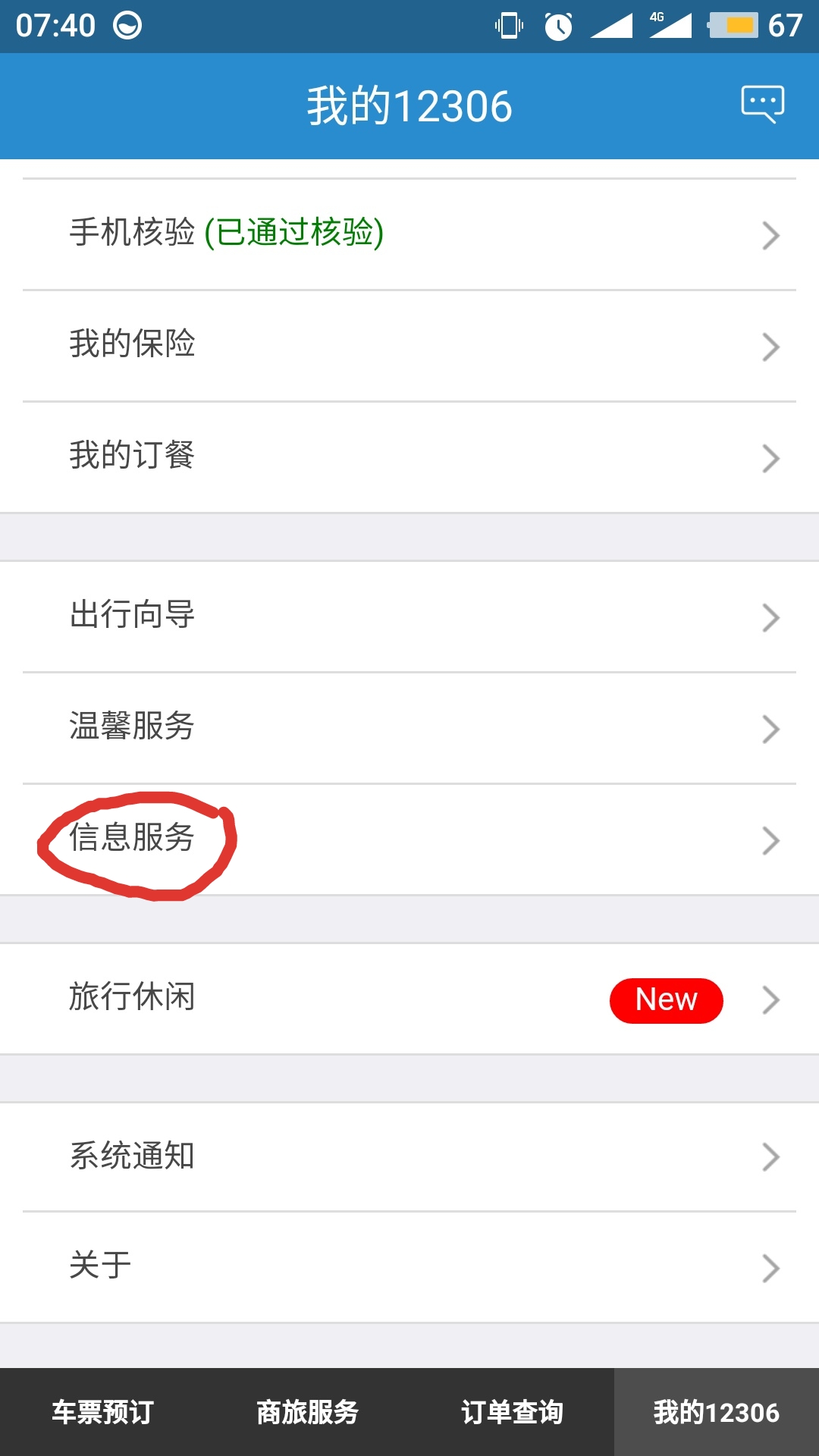This screenshot has height=1456, width=819.
Task: Expand 我的保险 using its chevron
Action: [x=770, y=345]
